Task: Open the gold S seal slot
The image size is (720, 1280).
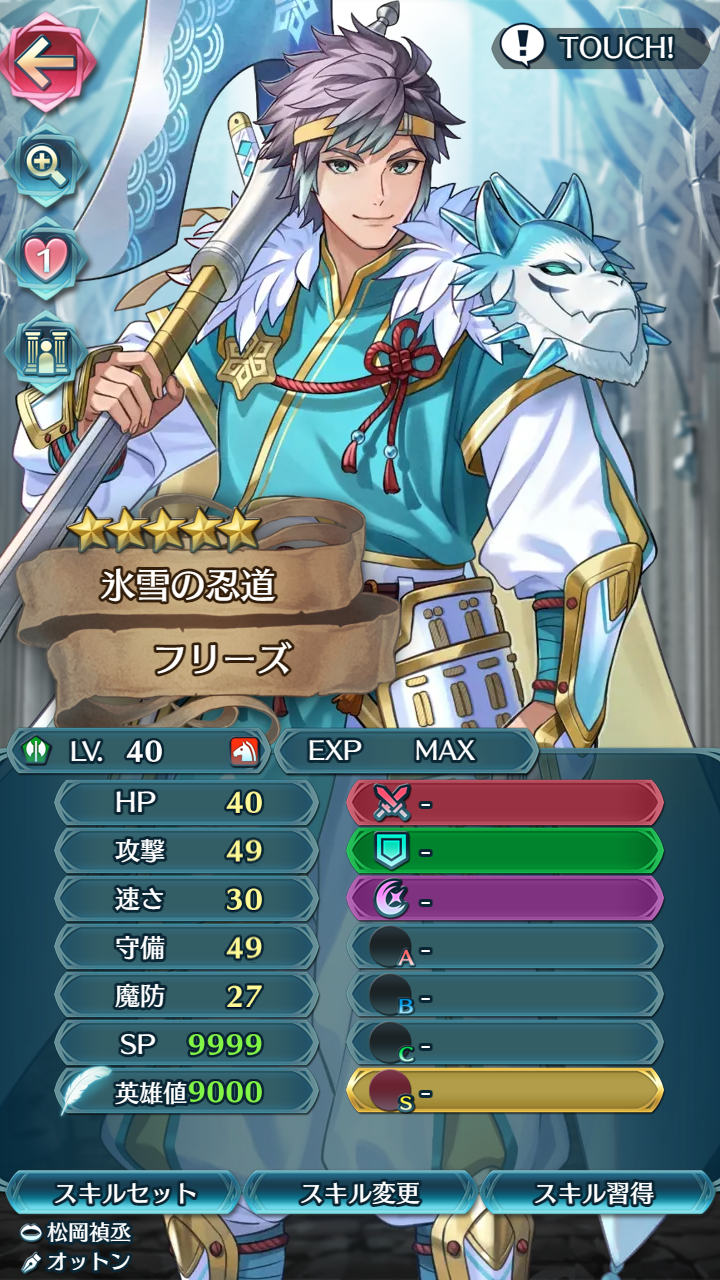Action: pos(505,1091)
